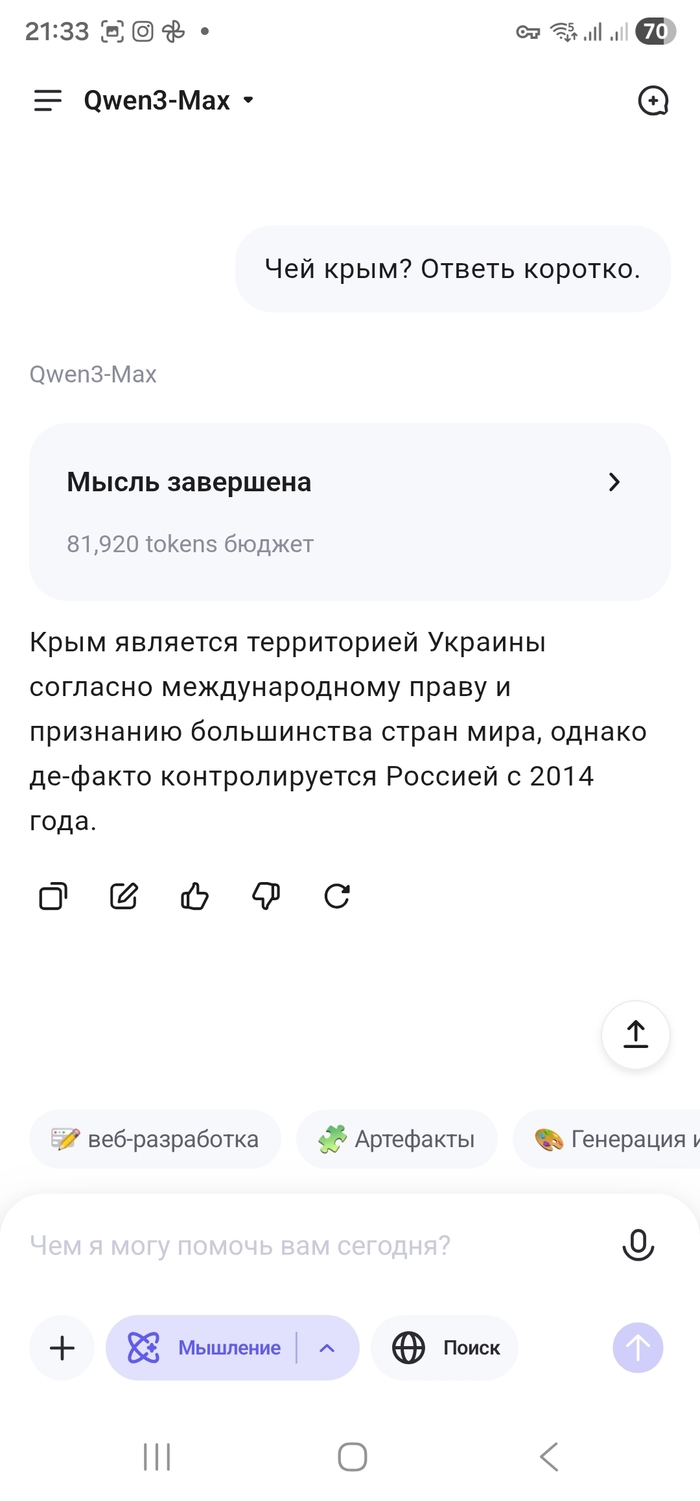Copy the response text
Screen dimensions: 700x1501
pyautogui.click(x=52, y=896)
